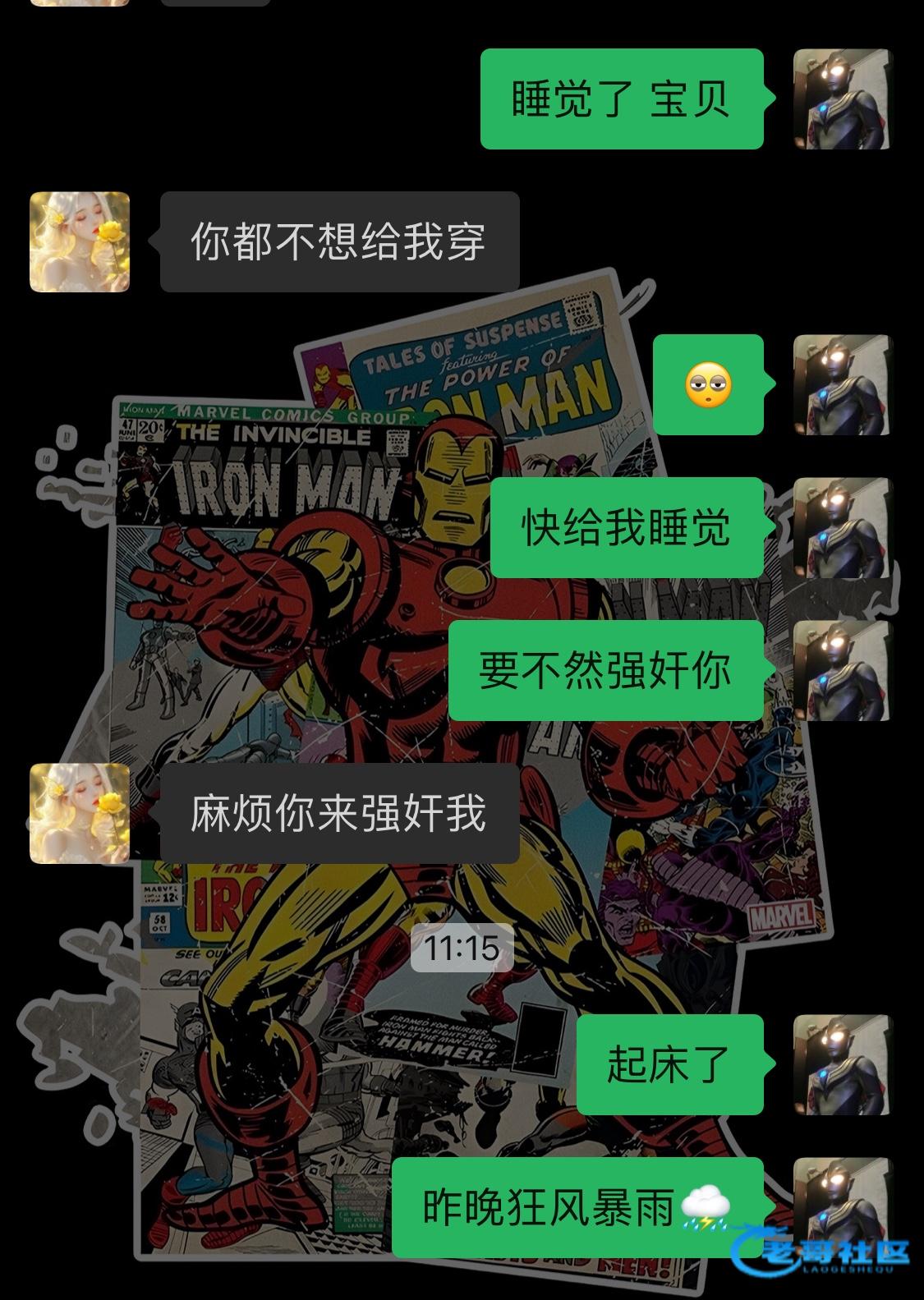Tap the avatar next to "快给我睡觉"
The width and height of the screenshot is (924, 1300).
(843, 528)
